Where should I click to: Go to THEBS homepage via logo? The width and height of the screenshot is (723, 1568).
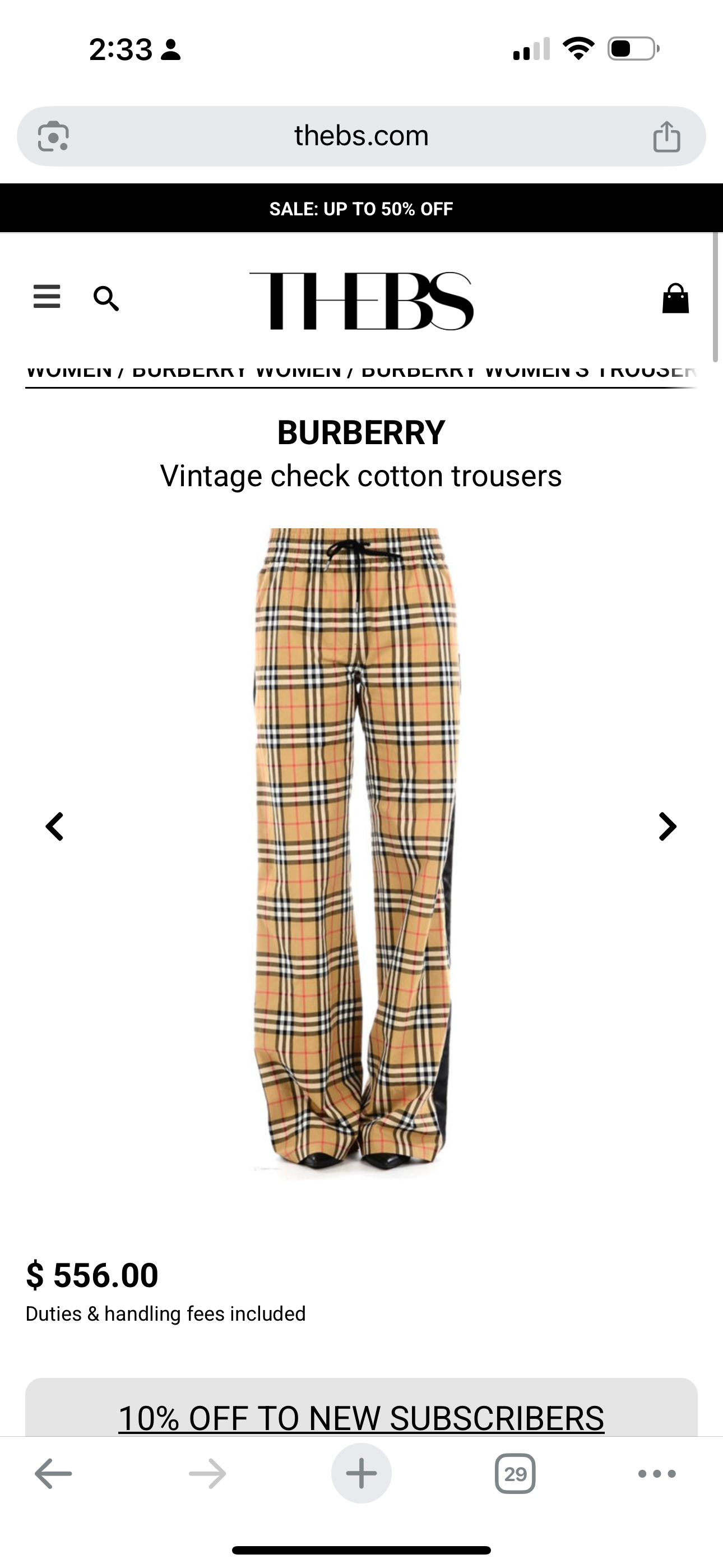point(361,301)
